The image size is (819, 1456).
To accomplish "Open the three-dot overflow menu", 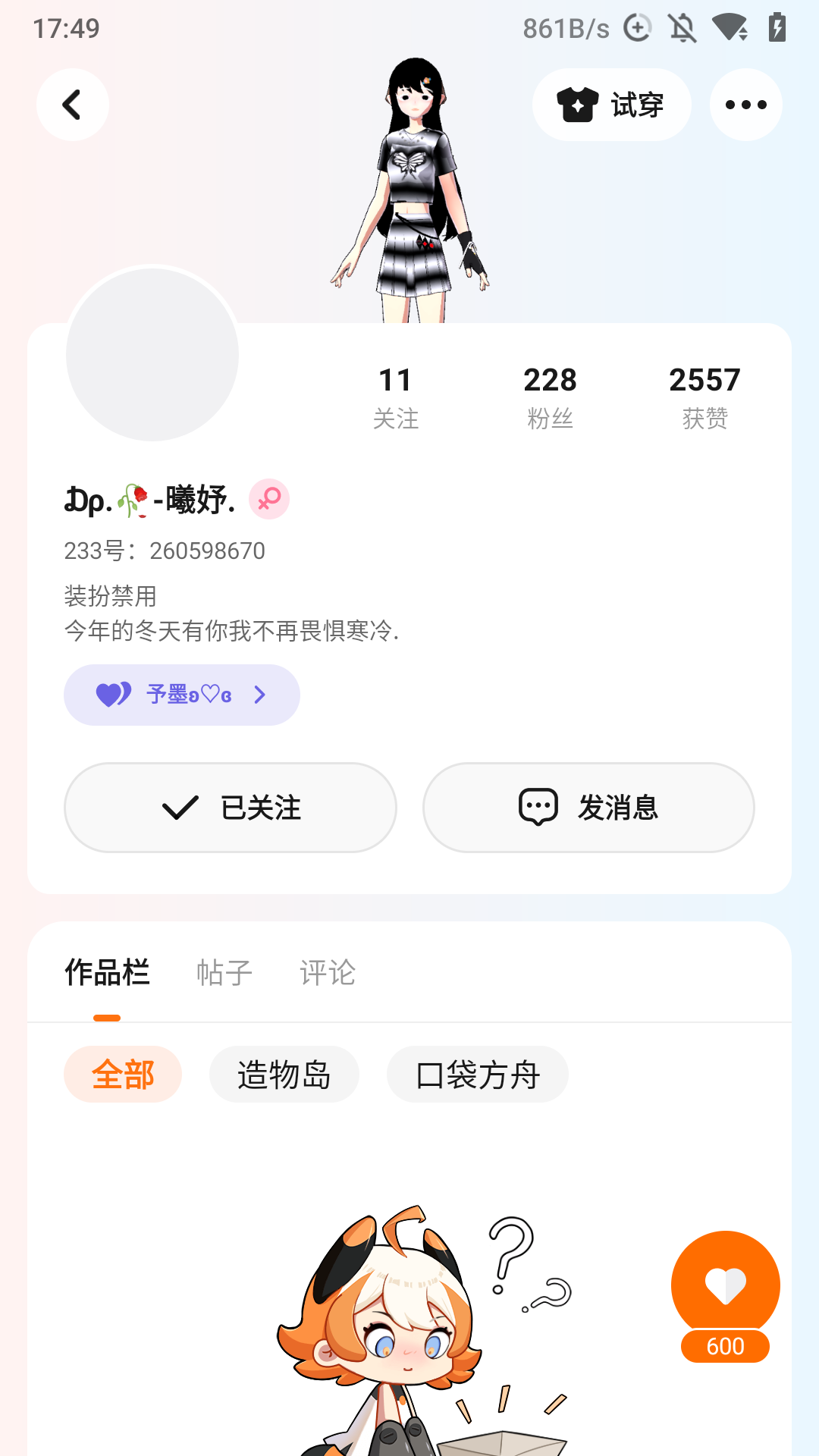I will click(745, 105).
